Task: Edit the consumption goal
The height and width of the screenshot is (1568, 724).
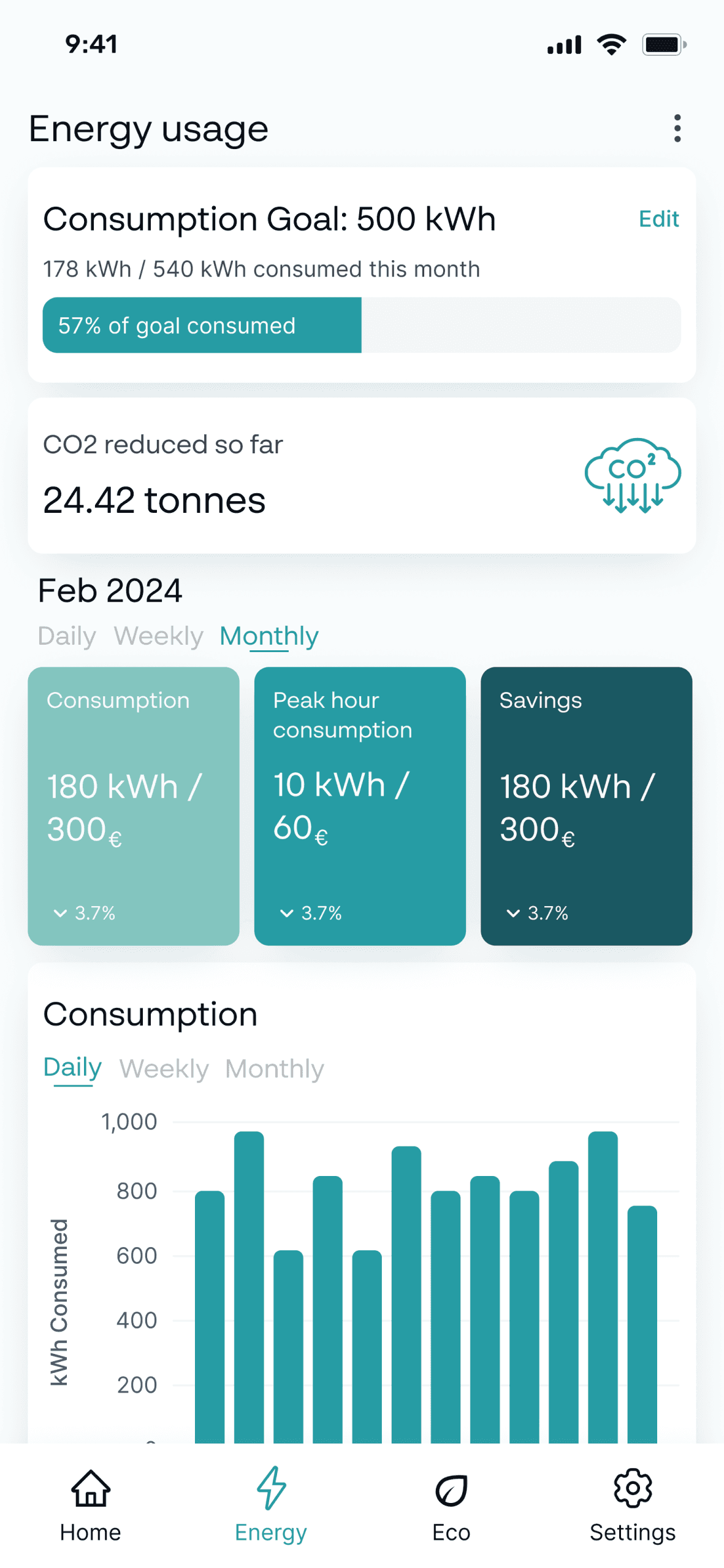Action: pyautogui.click(x=658, y=219)
